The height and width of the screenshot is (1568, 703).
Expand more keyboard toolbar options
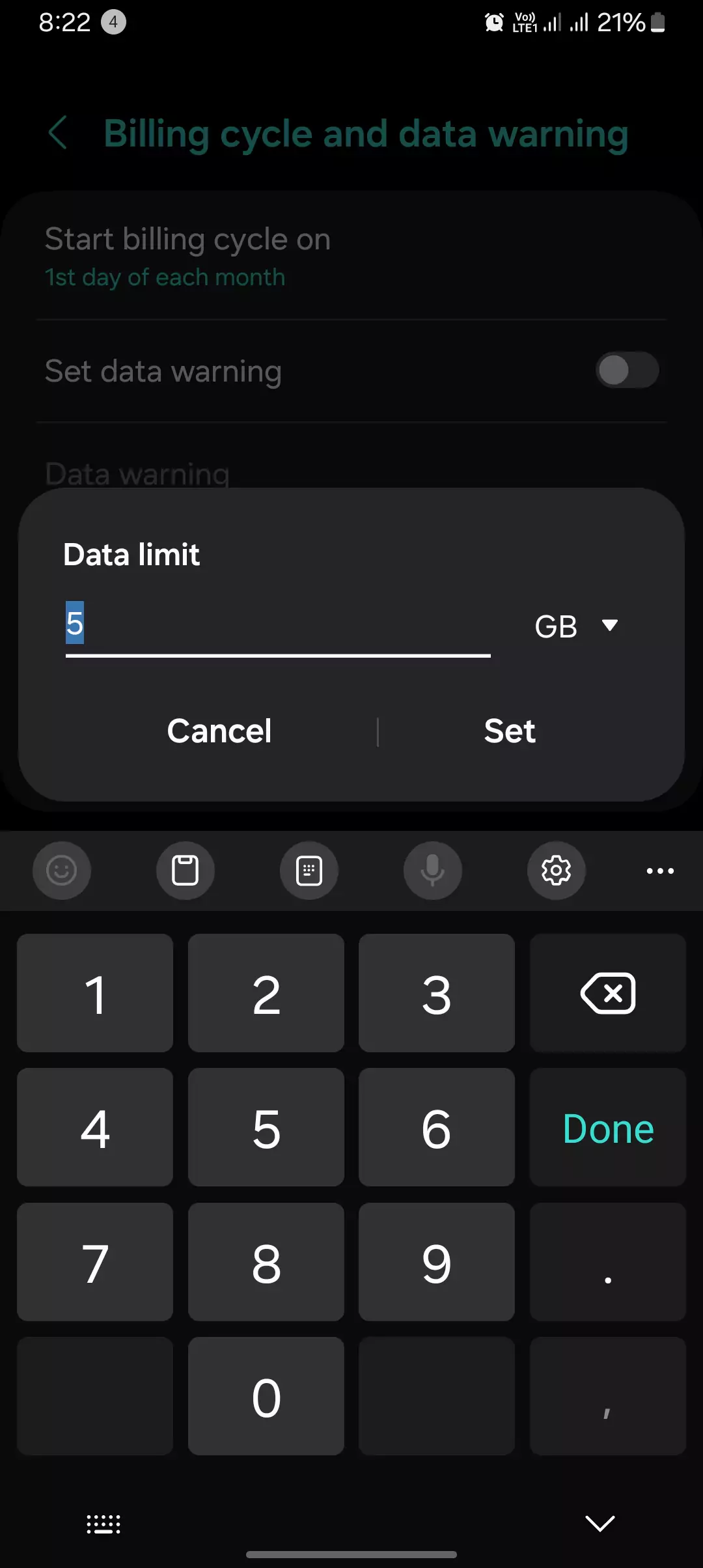click(660, 871)
